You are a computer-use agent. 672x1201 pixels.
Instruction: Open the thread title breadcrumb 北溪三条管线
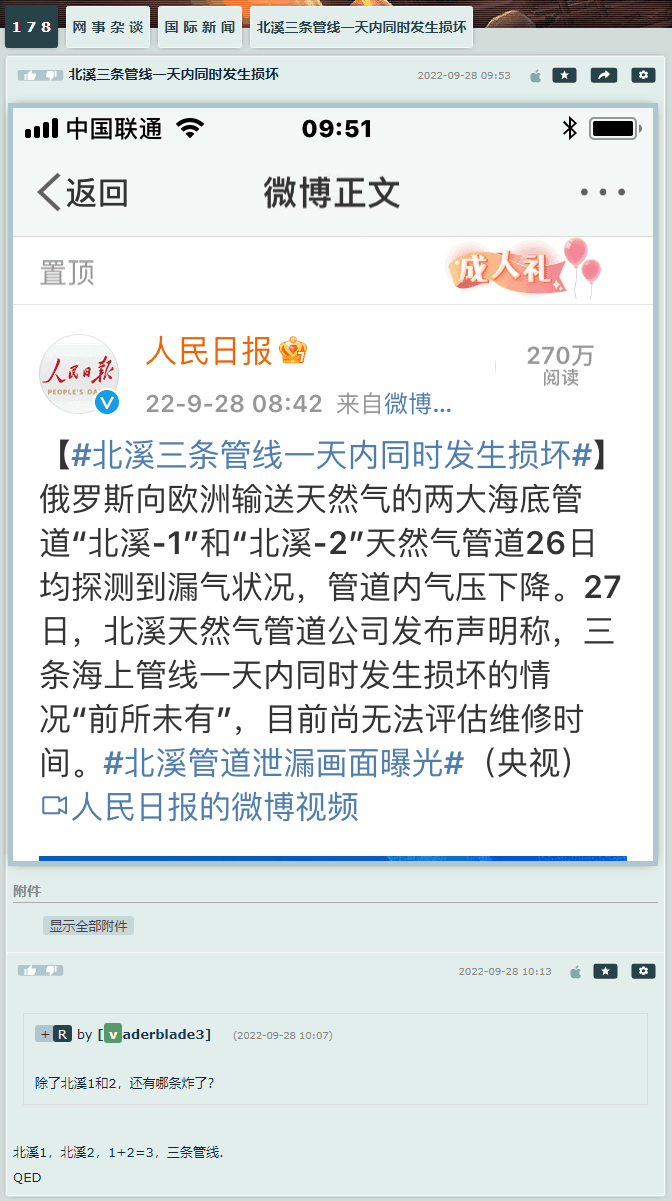click(x=361, y=27)
